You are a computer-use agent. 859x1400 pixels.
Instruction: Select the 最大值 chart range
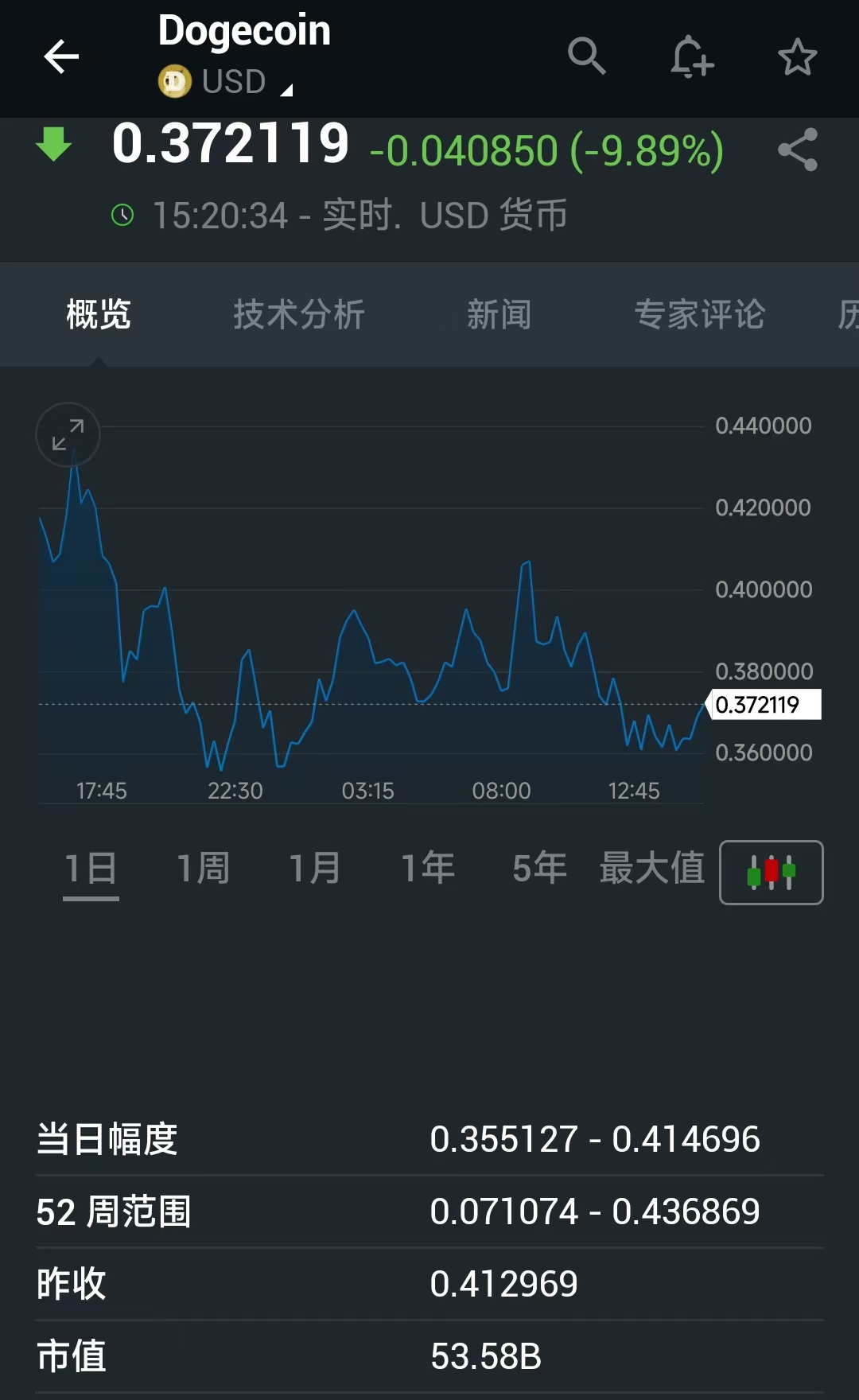651,869
